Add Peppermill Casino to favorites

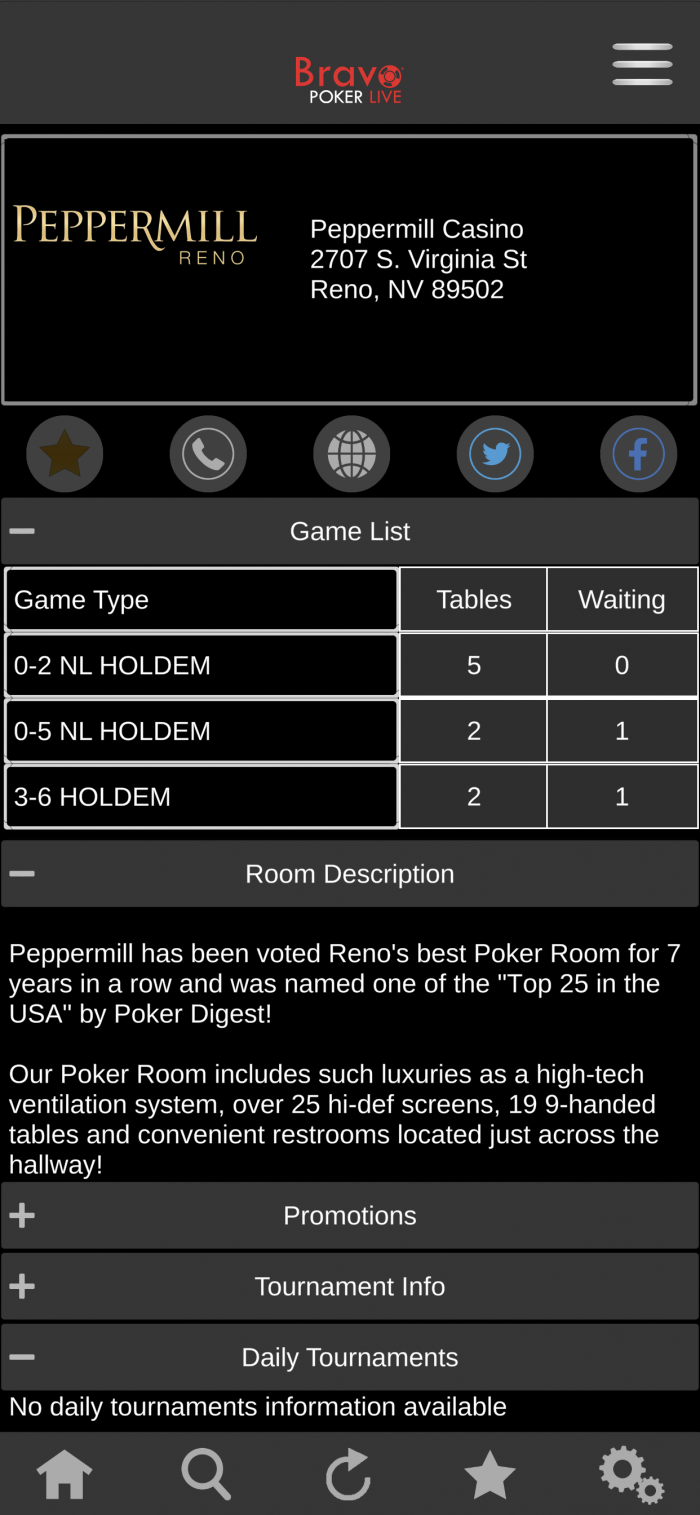click(65, 454)
